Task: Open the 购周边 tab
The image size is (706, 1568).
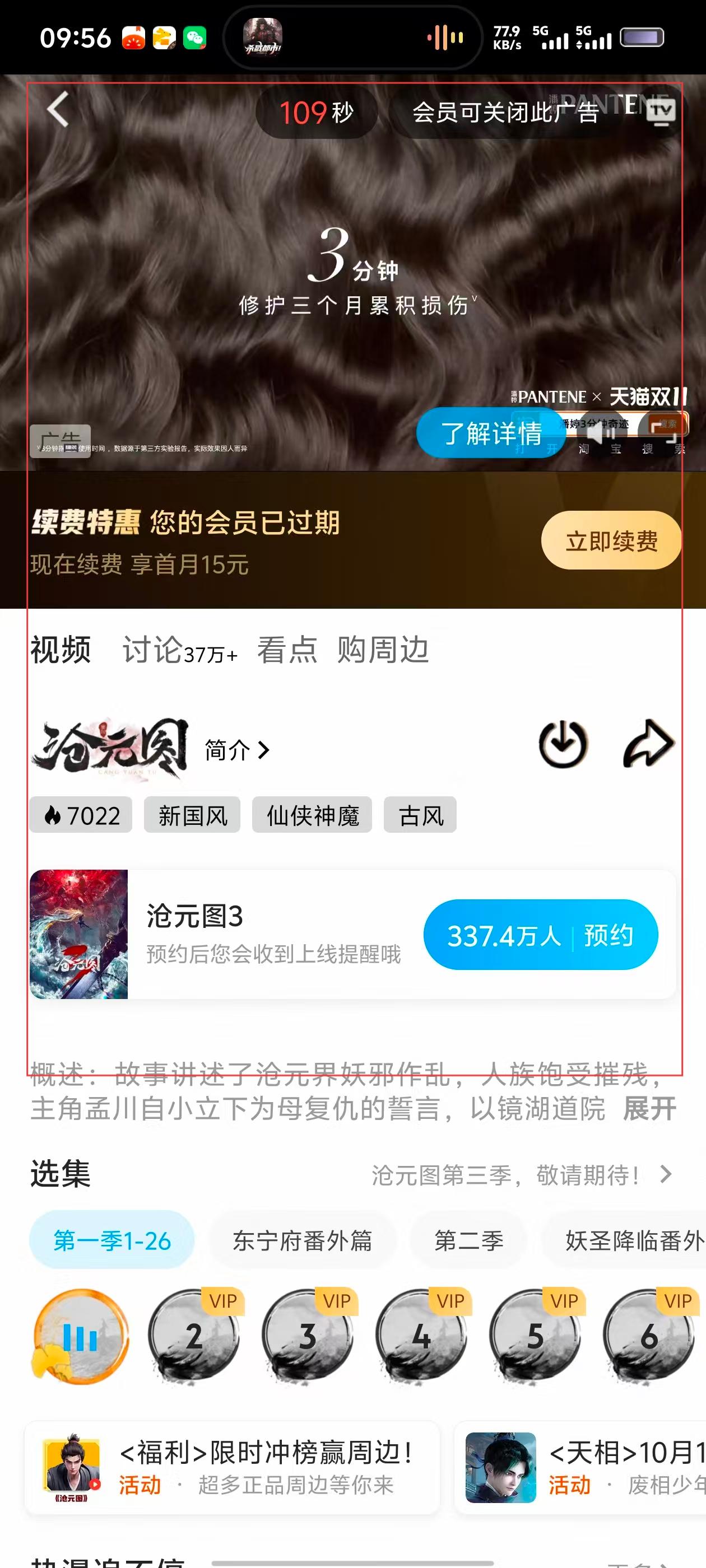Action: coord(383,650)
